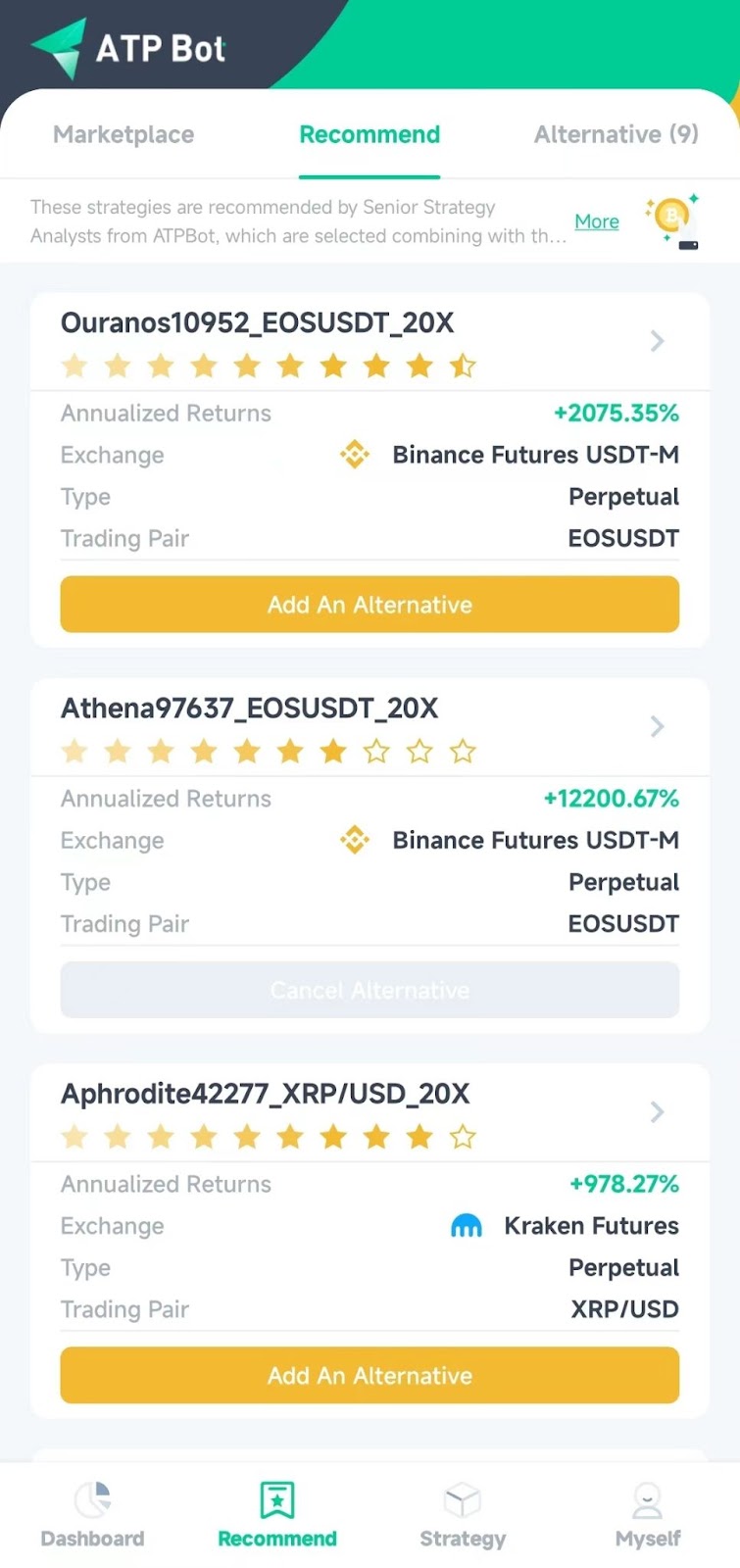Add Aphrodite42277 strategy as an alternative
This screenshot has height=1568, width=740.
[370, 1376]
